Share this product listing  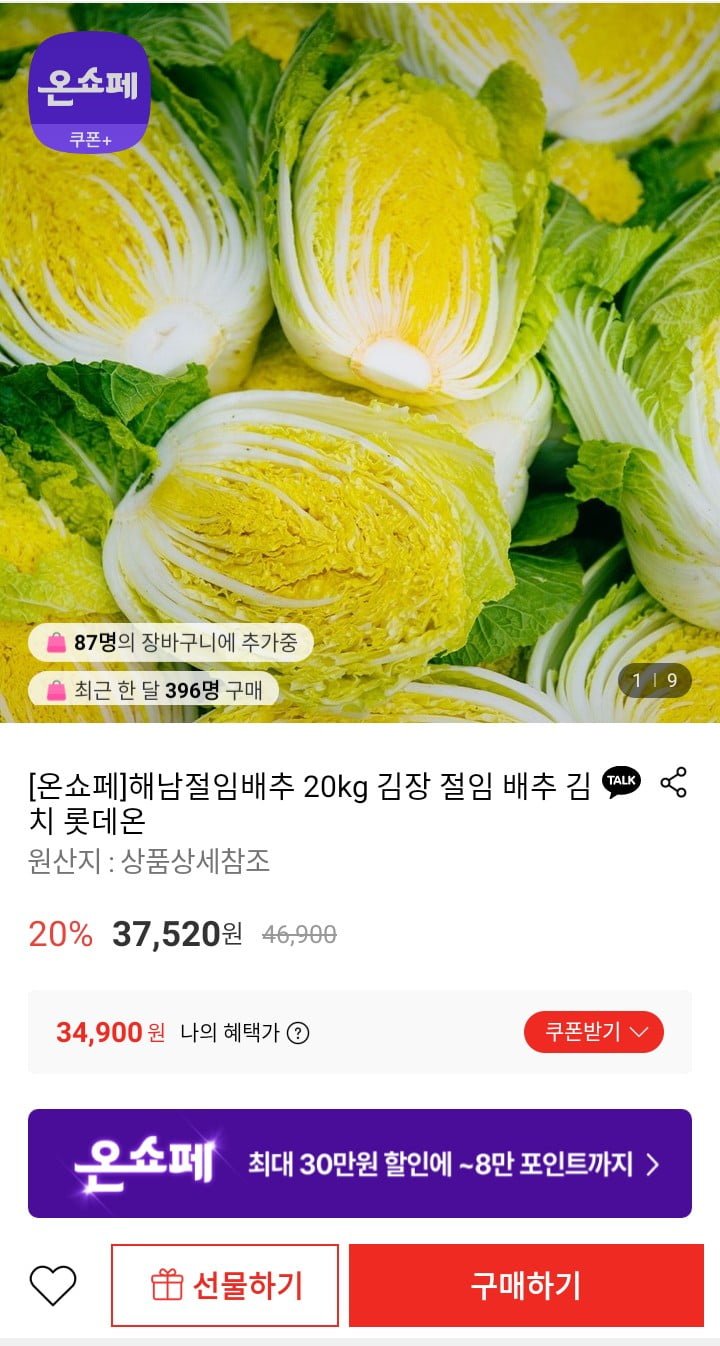coord(674,783)
